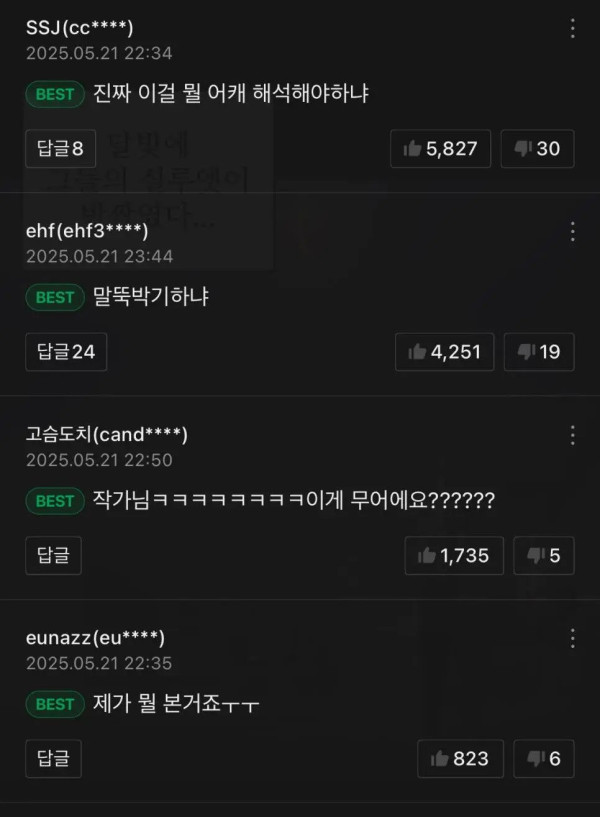600x817 pixels.
Task: Tap the three-dot menu on 고슴도치's comment
Action: point(573,435)
